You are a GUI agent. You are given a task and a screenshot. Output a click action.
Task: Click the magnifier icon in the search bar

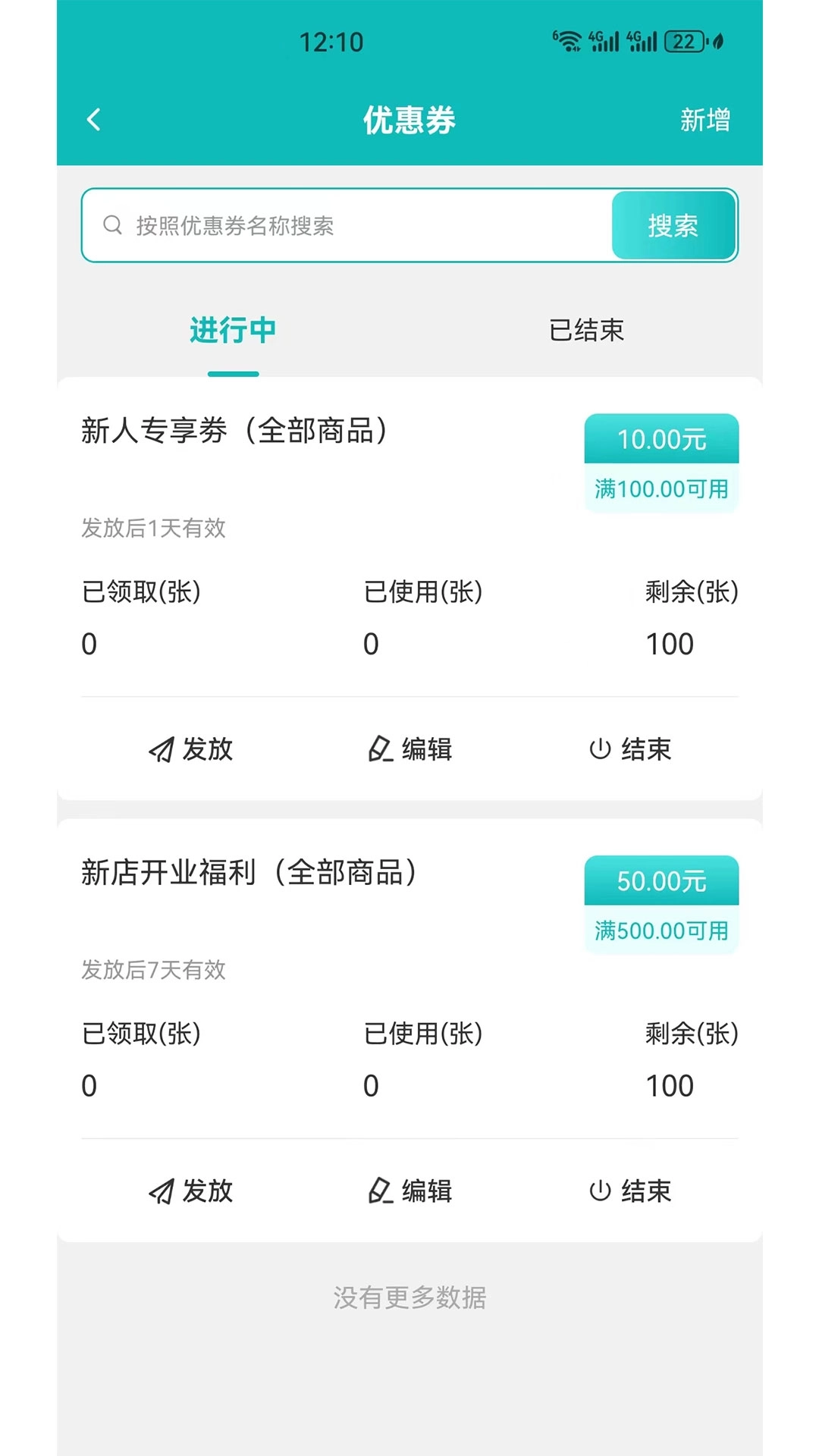pos(112,224)
